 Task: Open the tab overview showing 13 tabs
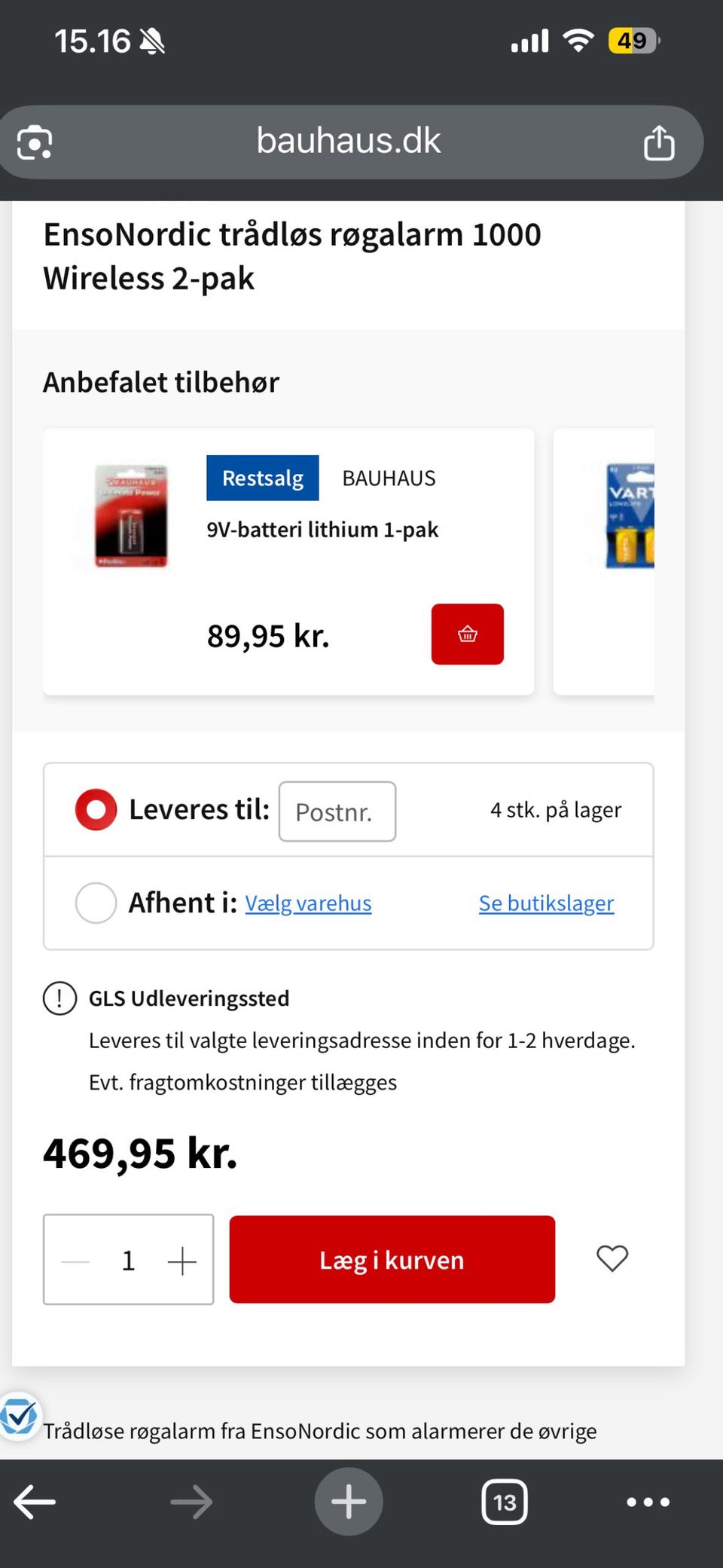click(505, 1502)
